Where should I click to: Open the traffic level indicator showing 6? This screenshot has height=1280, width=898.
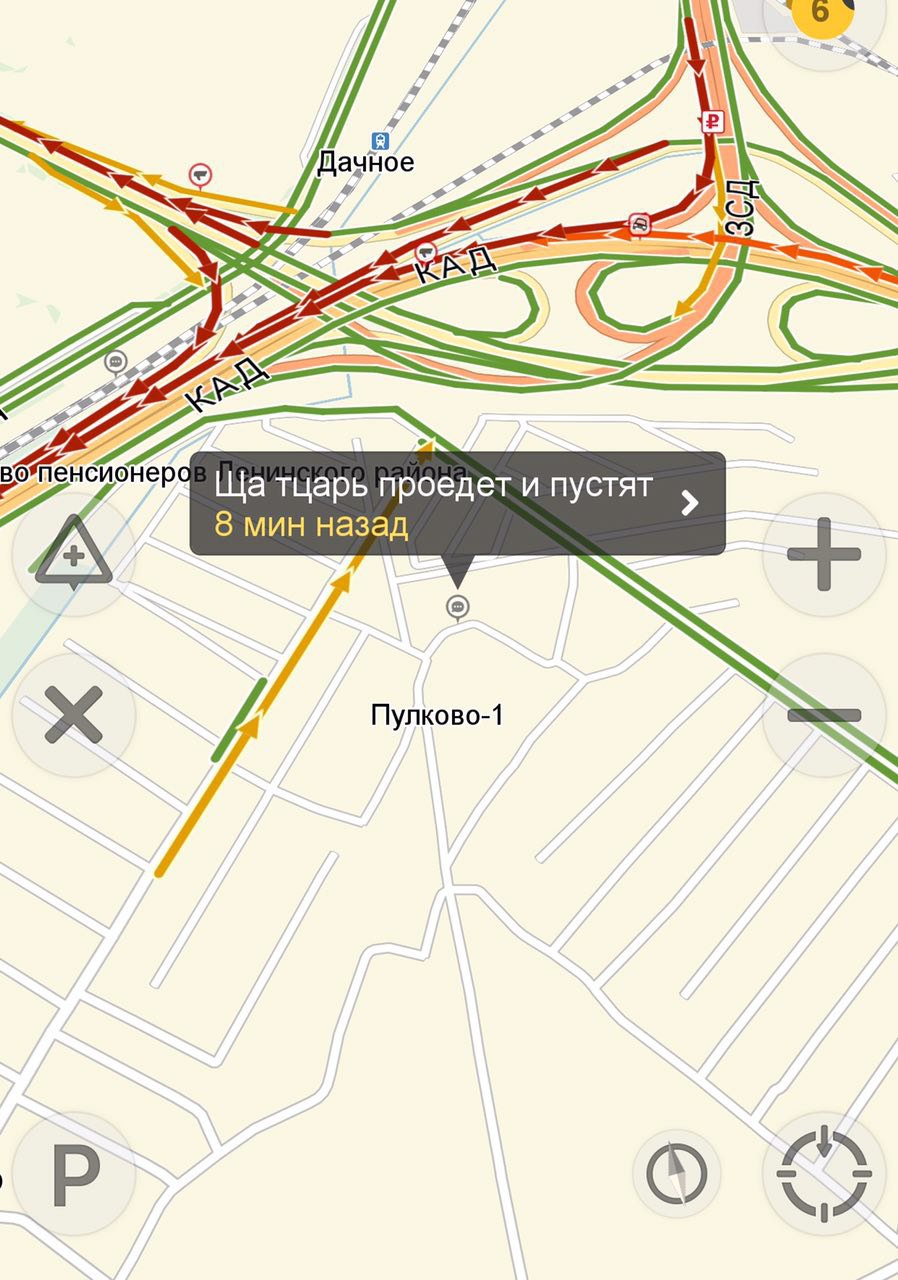tap(822, 14)
